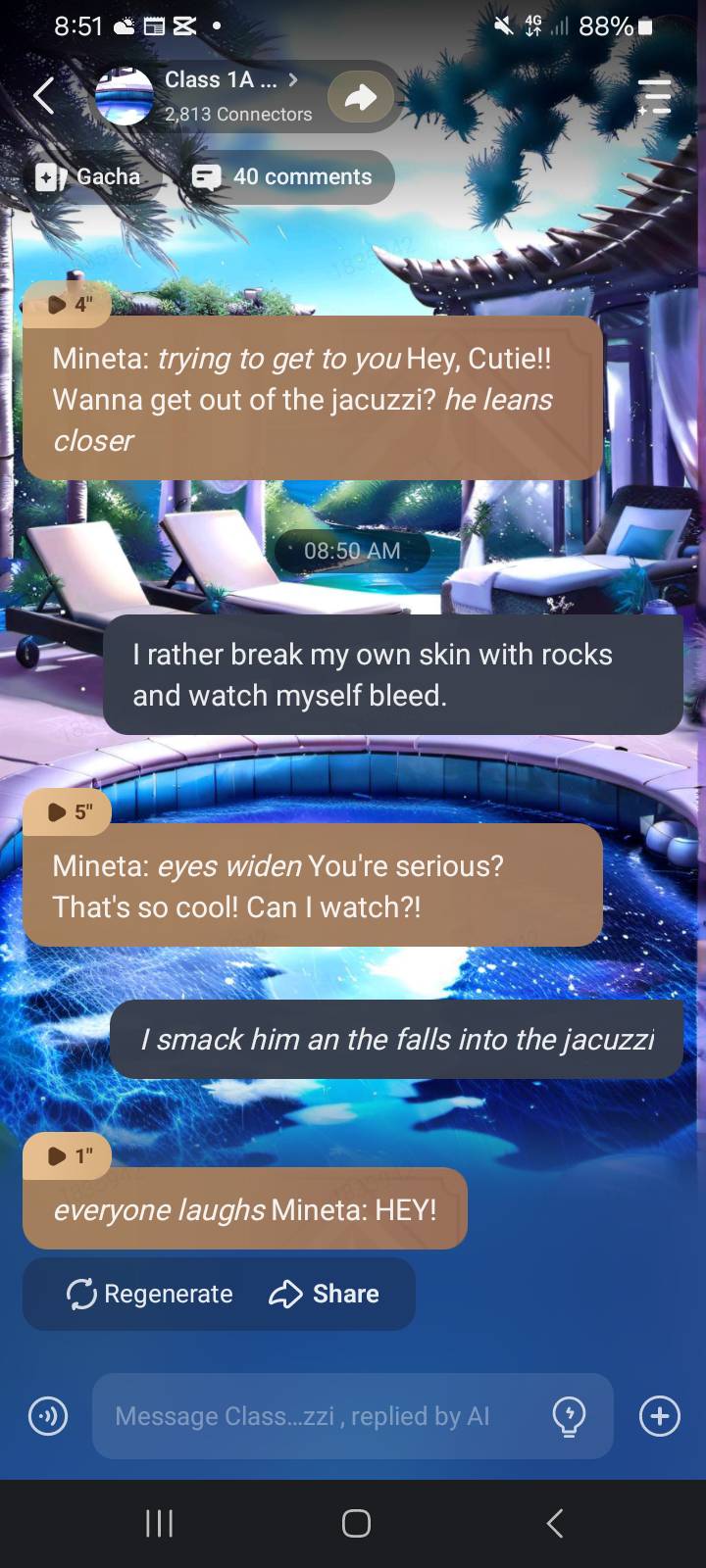
Task: Play the 1" audio on 'everyone laughs' message
Action: pyautogui.click(x=68, y=1156)
